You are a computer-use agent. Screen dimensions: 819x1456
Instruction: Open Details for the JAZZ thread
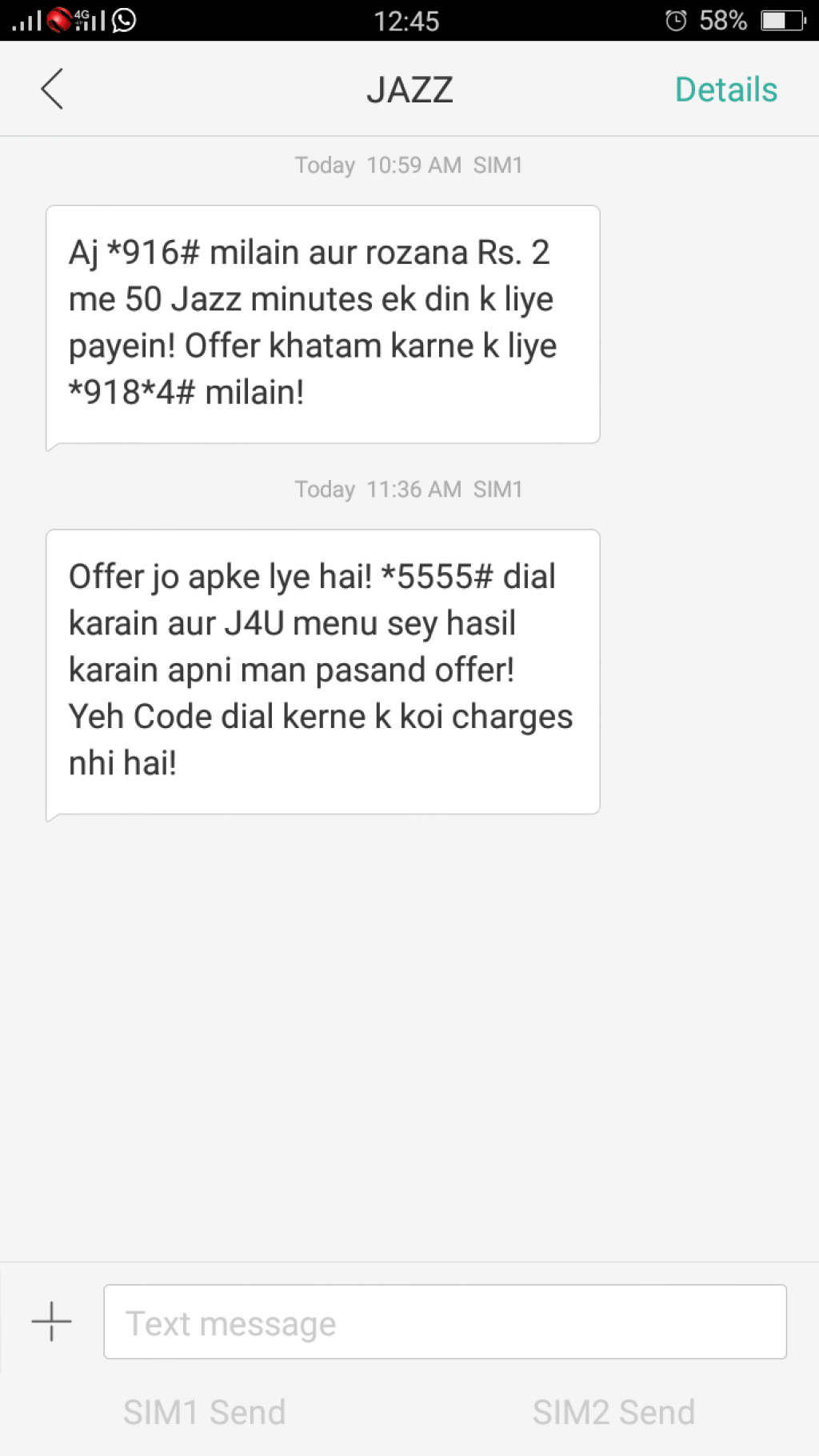pyautogui.click(x=725, y=90)
